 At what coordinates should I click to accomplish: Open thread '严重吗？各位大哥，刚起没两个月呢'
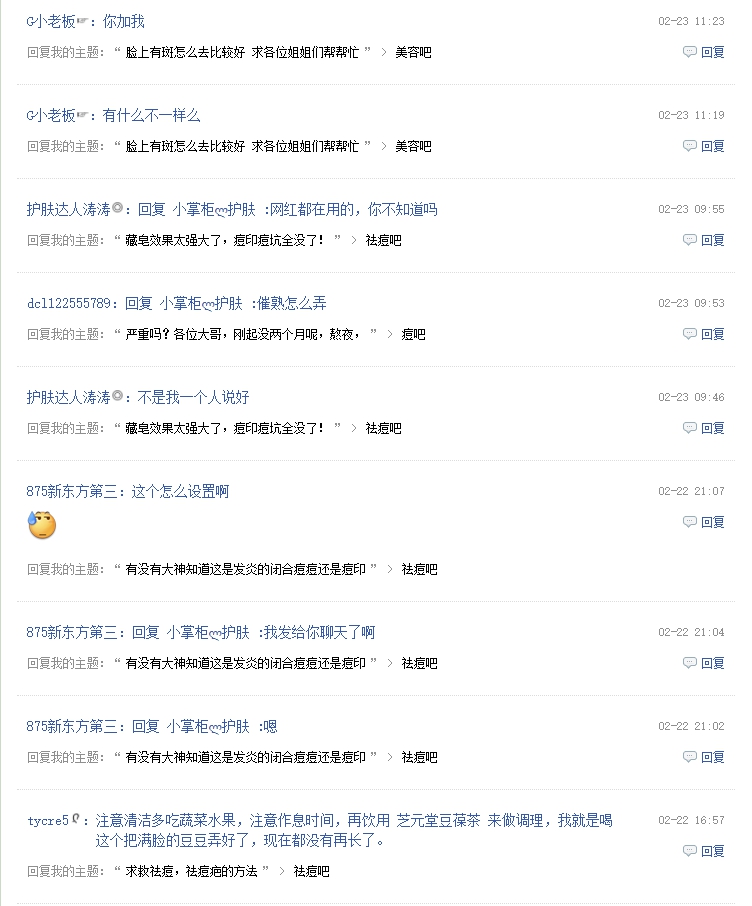click(x=250, y=334)
